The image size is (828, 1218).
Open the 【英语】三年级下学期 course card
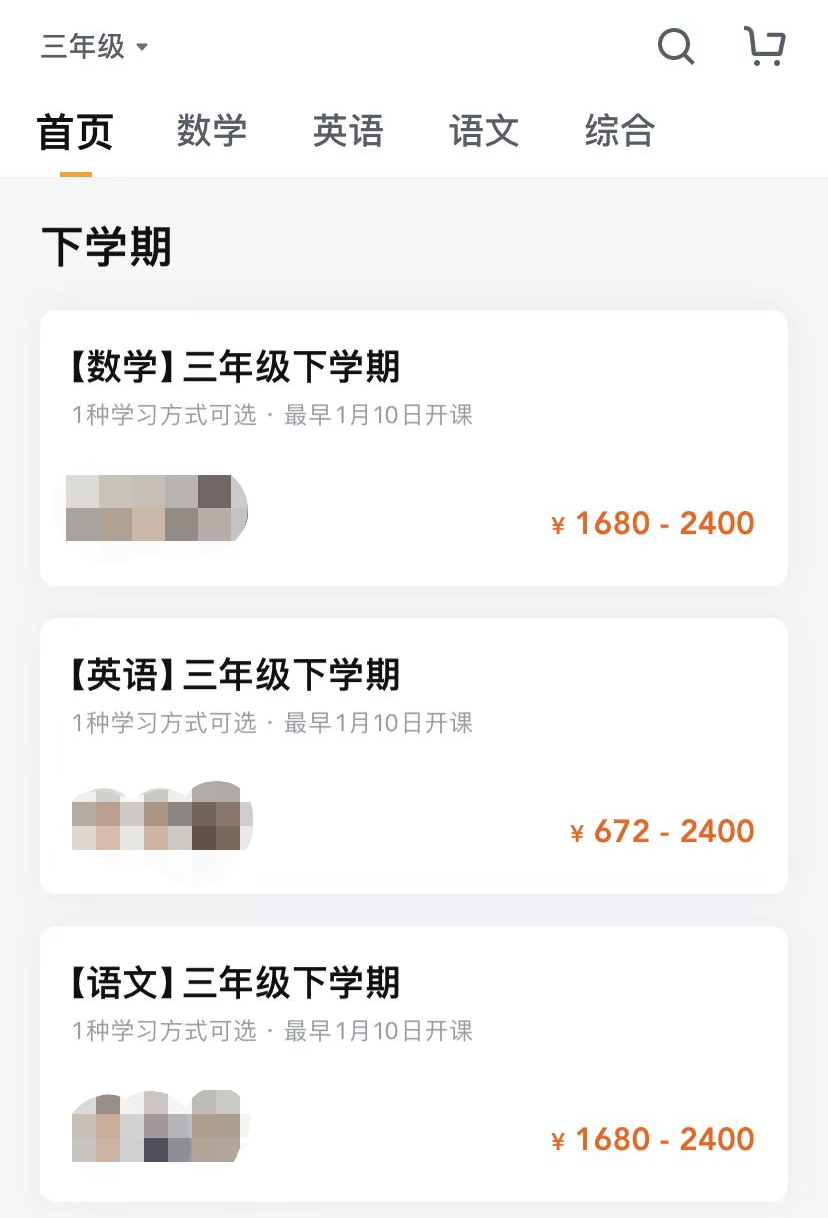pyautogui.click(x=413, y=756)
